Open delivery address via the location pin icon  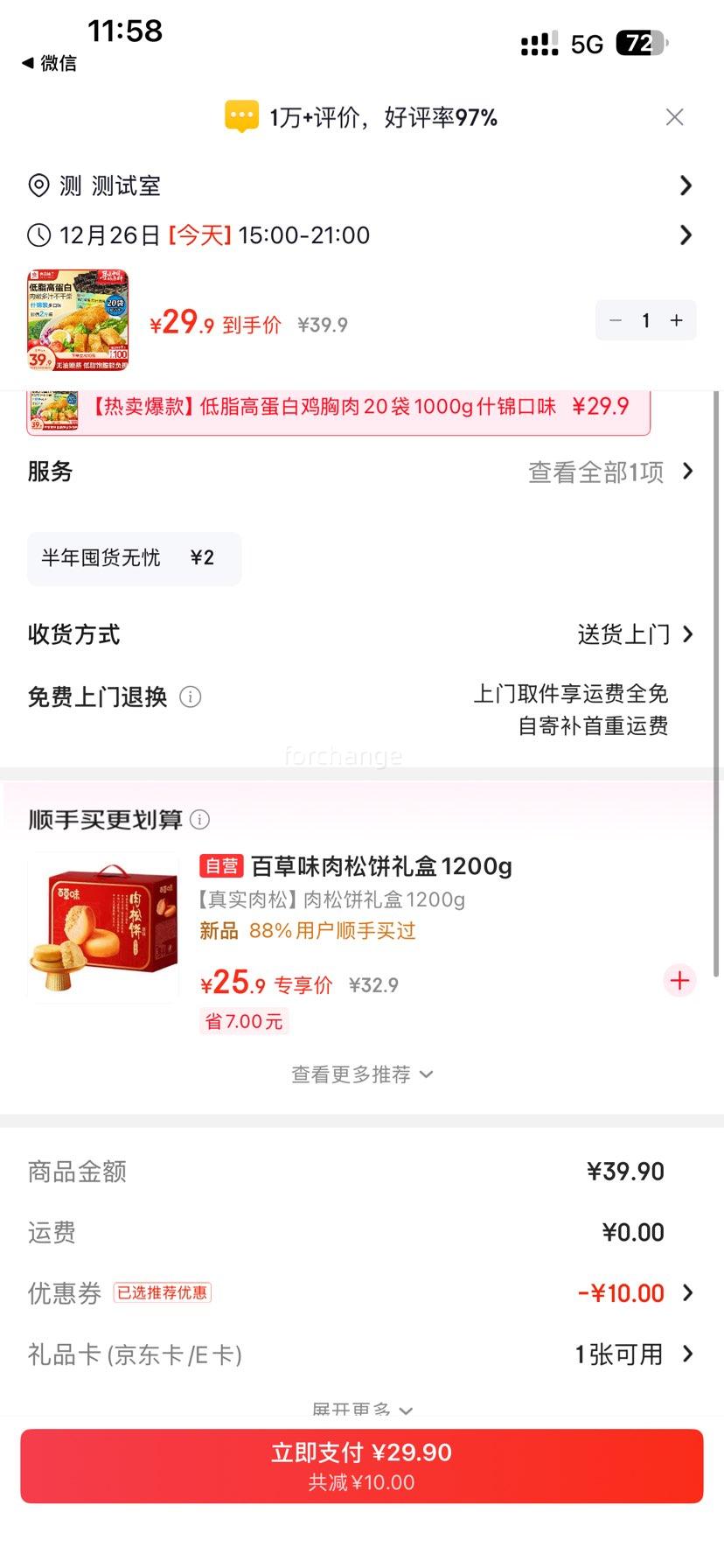click(38, 185)
